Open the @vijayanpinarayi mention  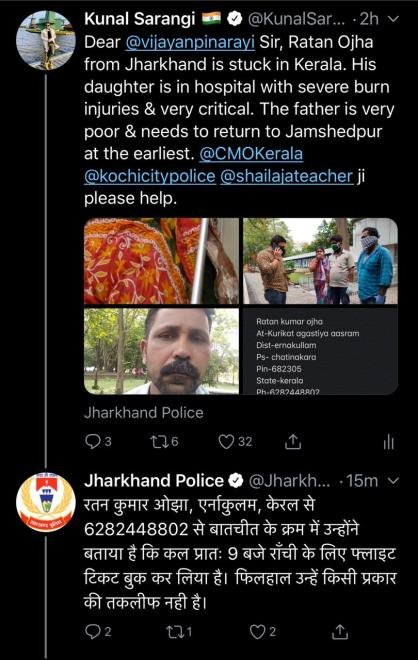click(190, 43)
